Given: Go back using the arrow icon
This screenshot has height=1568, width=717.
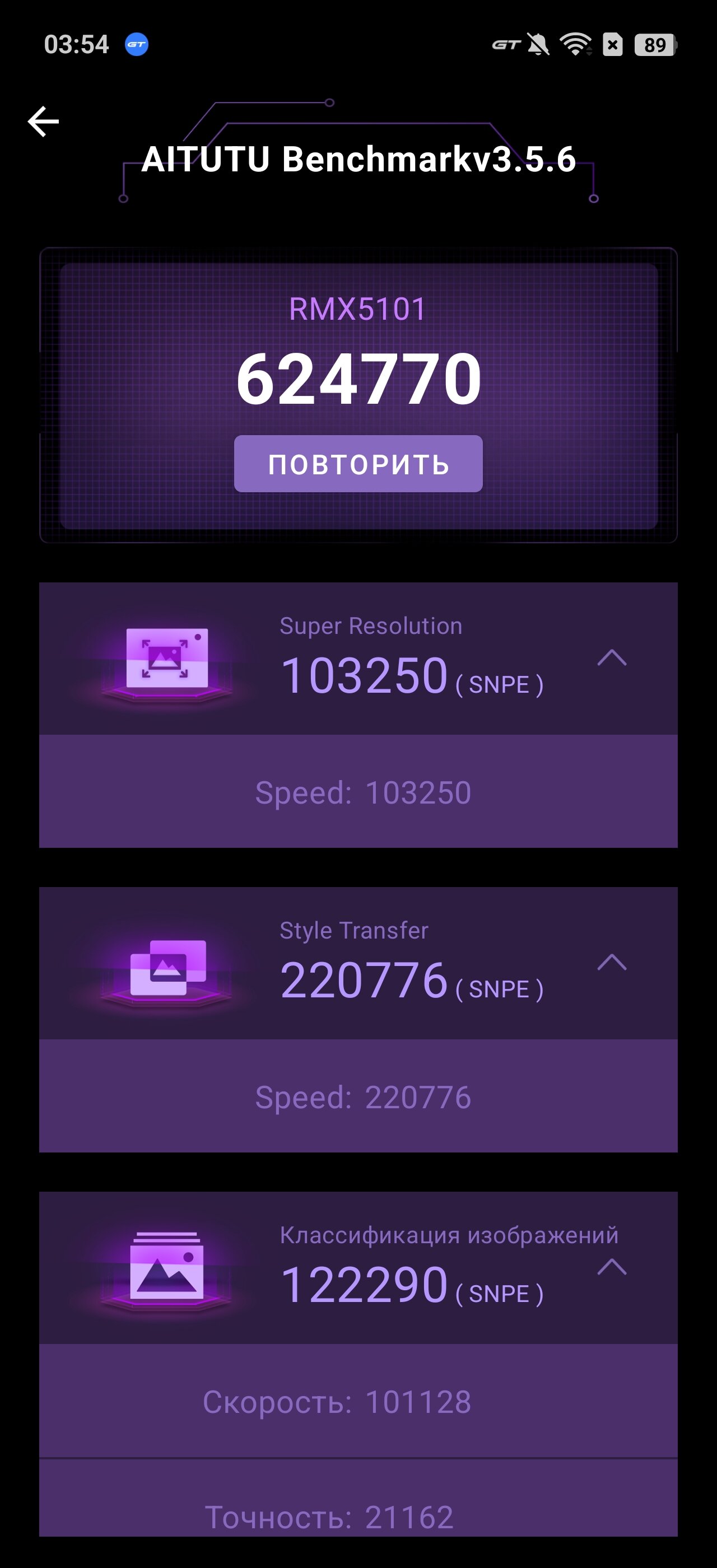Looking at the screenshot, I should 43,121.
